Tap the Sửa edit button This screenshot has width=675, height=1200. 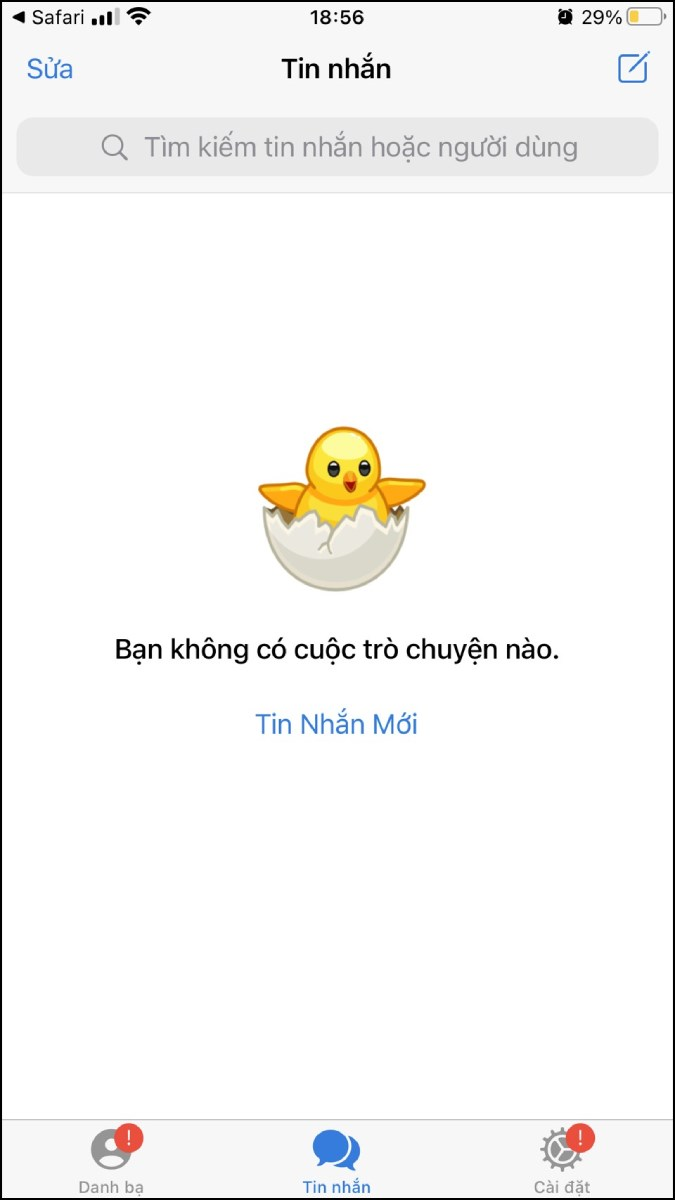click(50, 69)
